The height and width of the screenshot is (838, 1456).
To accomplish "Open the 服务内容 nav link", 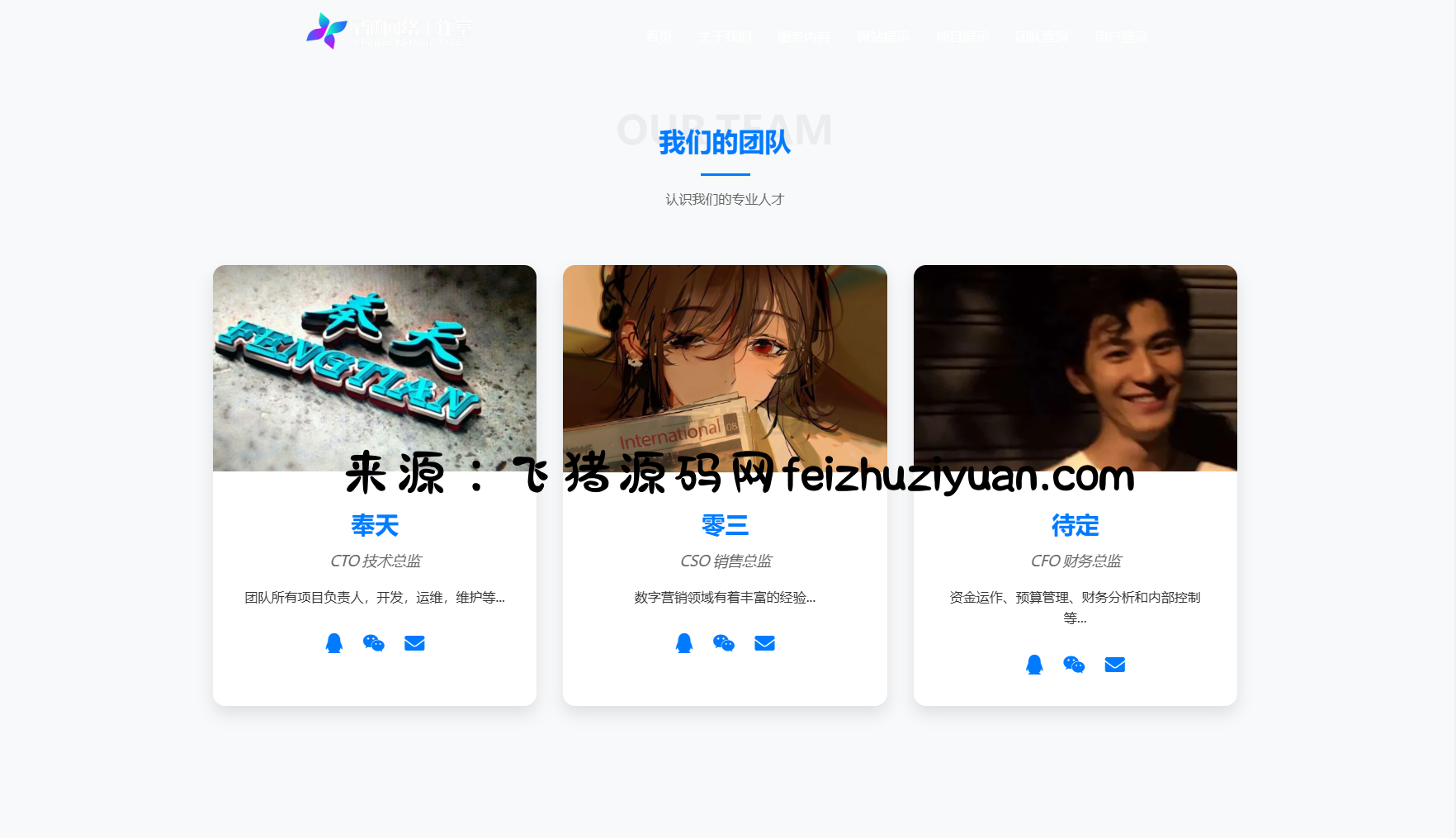I will click(804, 36).
